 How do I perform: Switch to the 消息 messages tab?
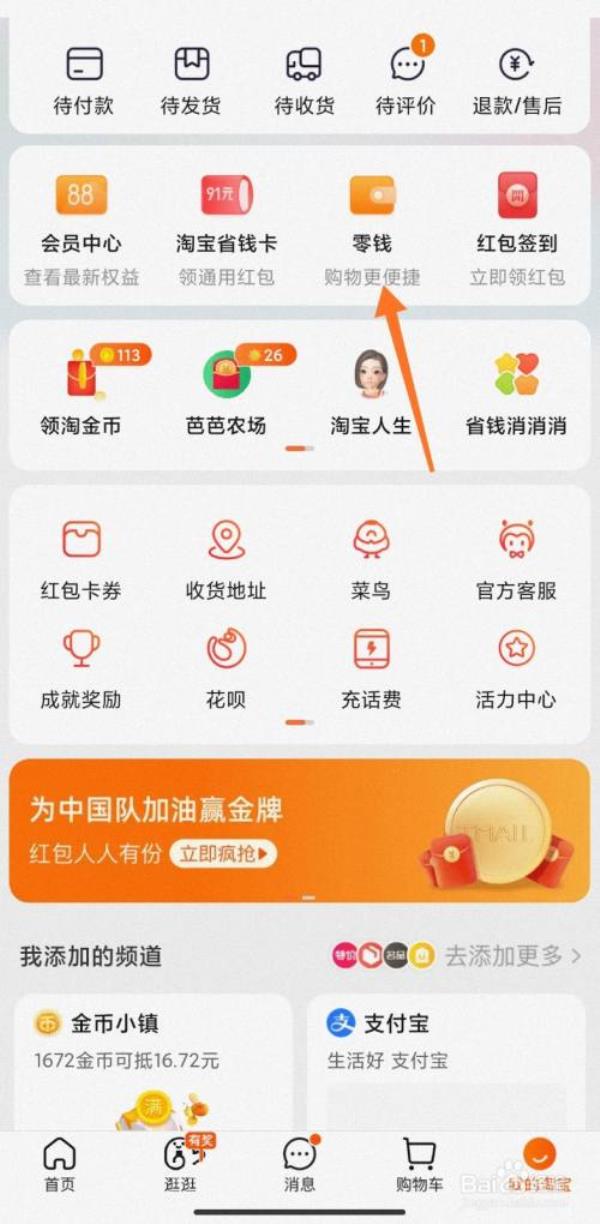point(300,1165)
